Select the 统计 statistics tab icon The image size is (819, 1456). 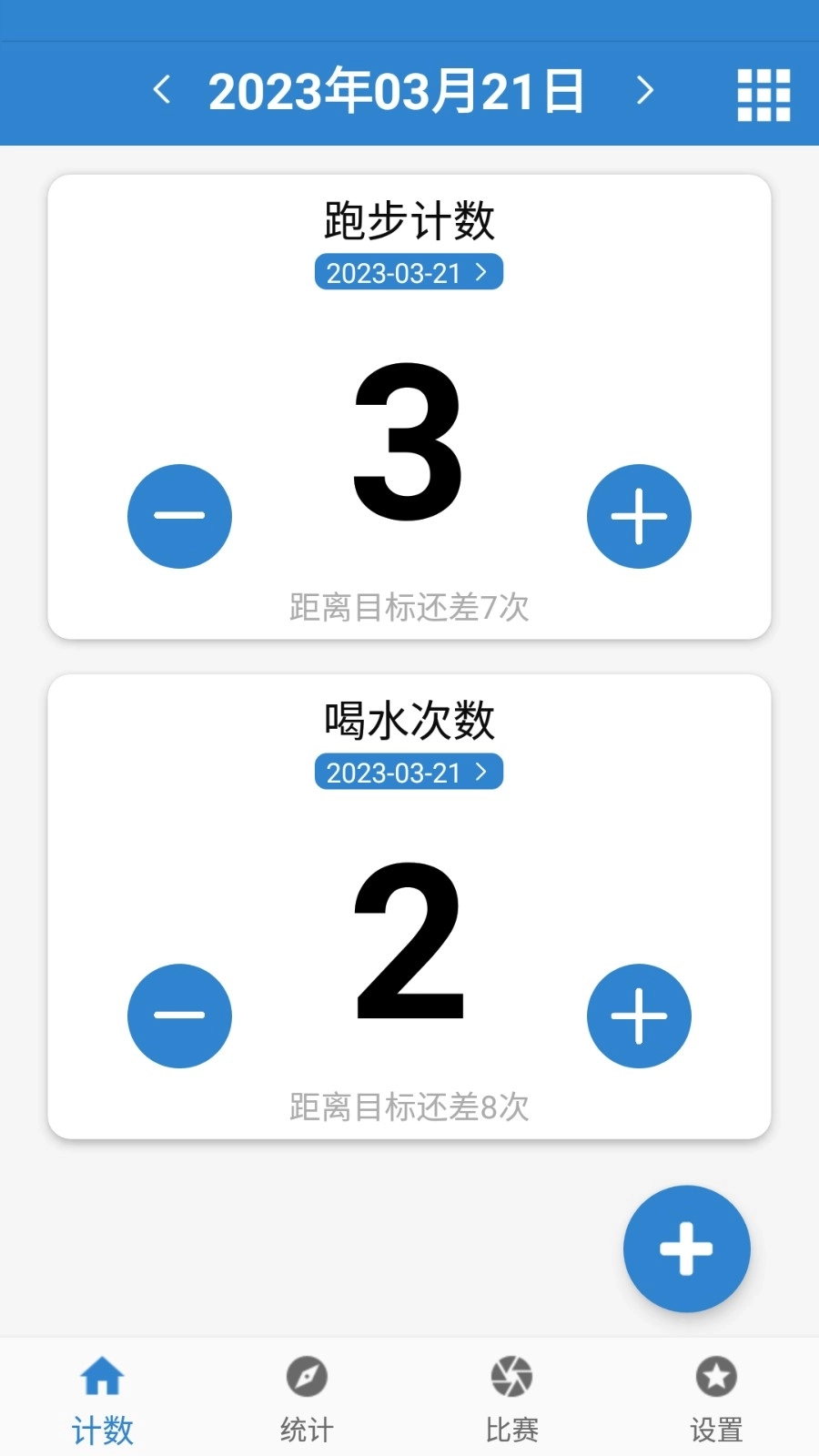(x=305, y=1377)
